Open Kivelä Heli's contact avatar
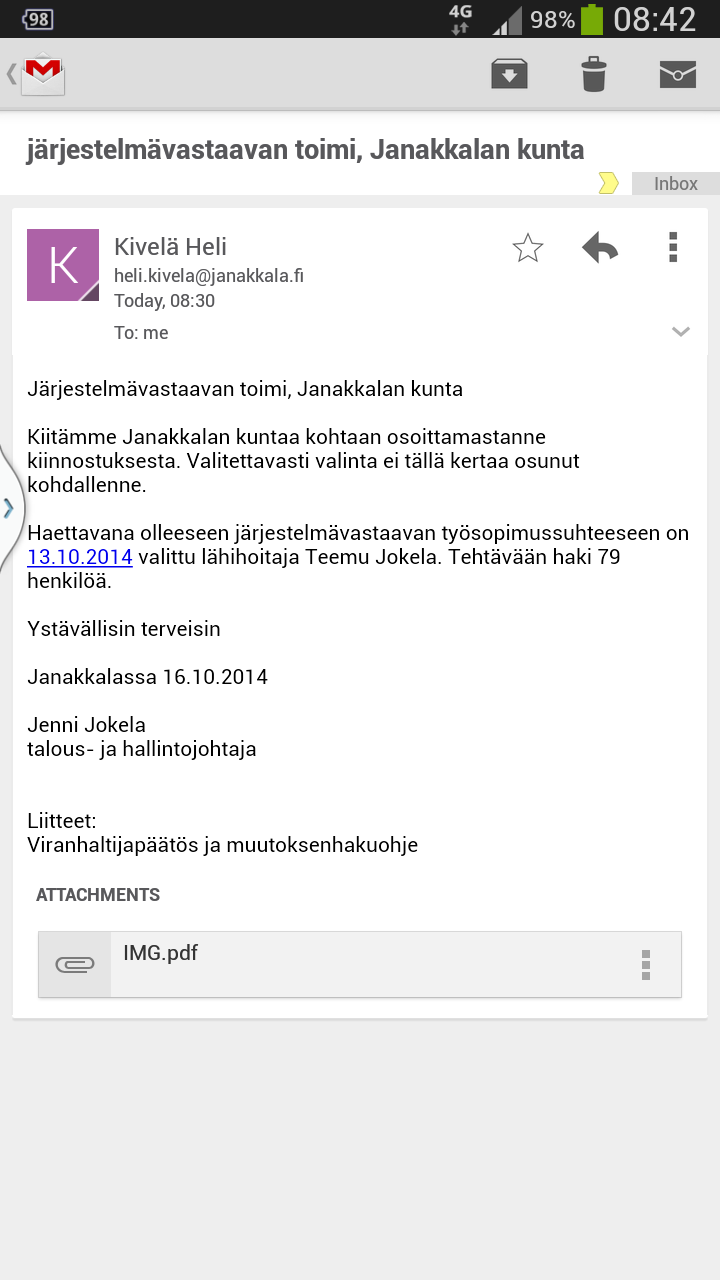 [63, 265]
